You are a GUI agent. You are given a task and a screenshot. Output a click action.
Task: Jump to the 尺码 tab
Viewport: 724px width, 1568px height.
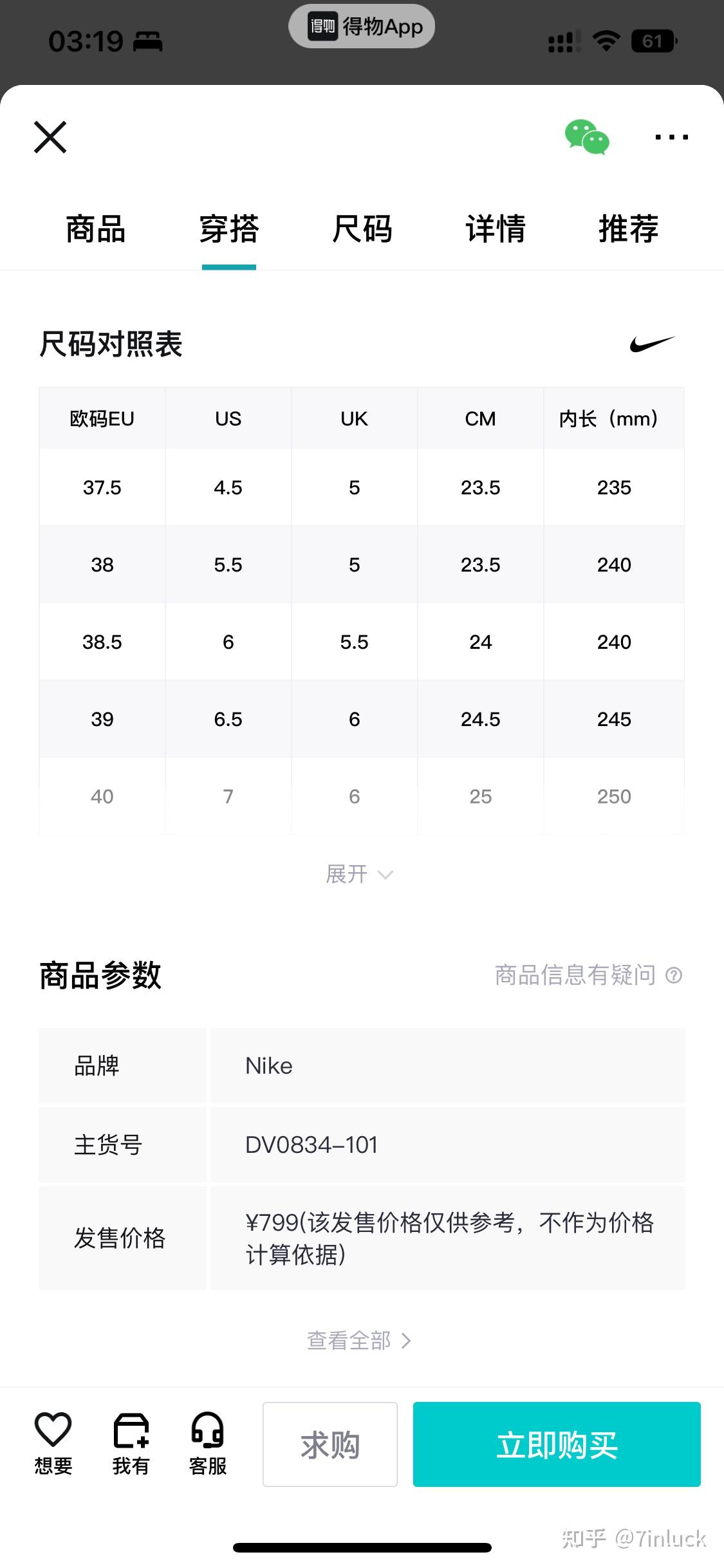[362, 230]
